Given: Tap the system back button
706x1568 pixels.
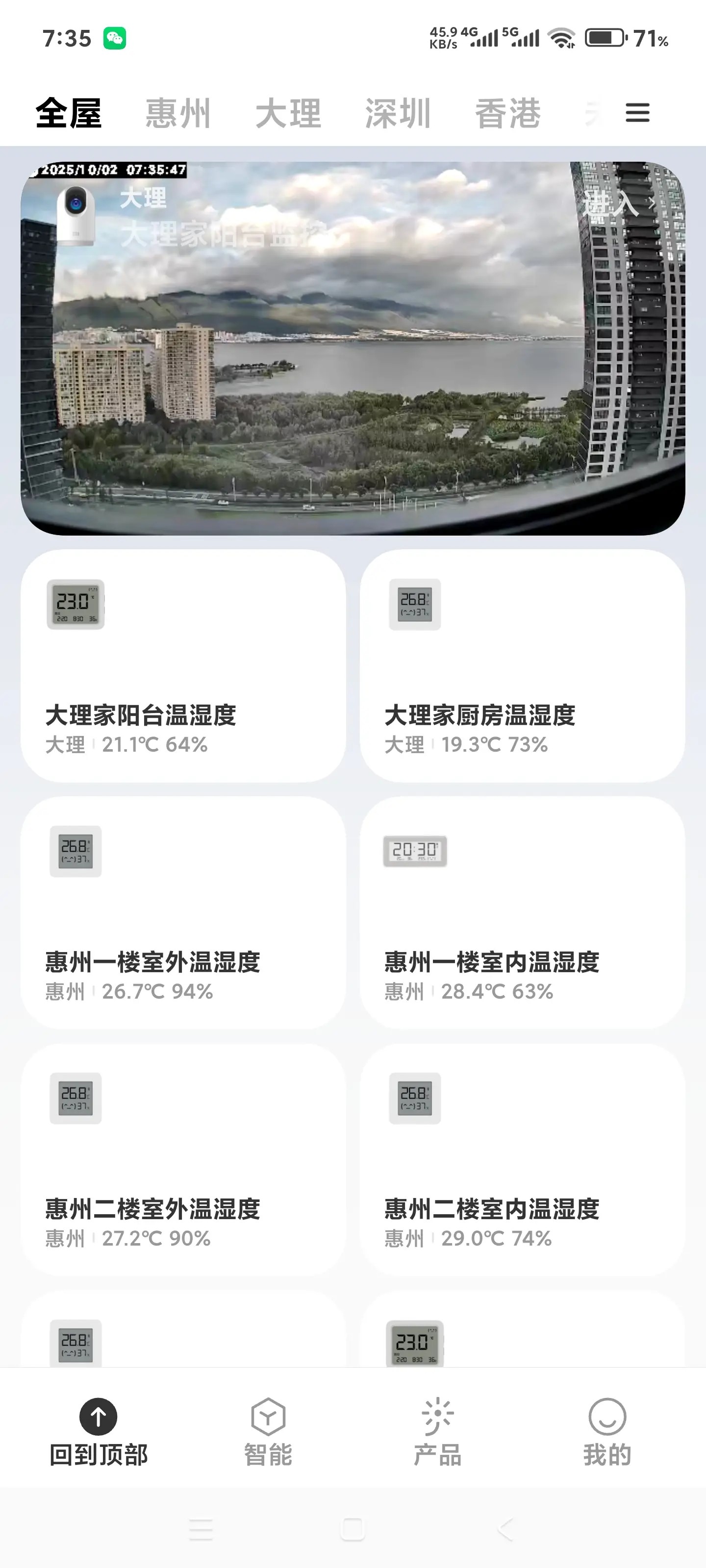Looking at the screenshot, I should (x=505, y=1528).
